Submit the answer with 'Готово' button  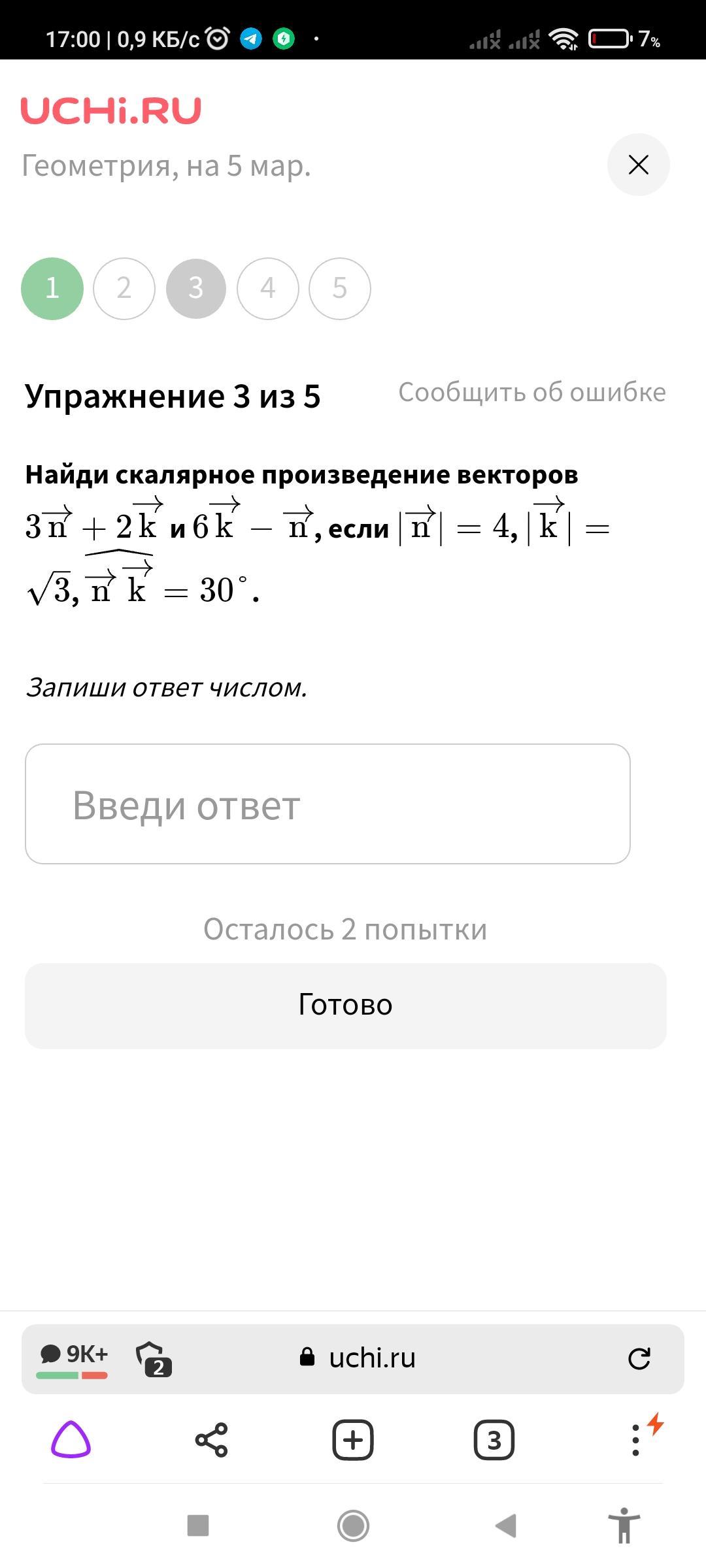[345, 1005]
